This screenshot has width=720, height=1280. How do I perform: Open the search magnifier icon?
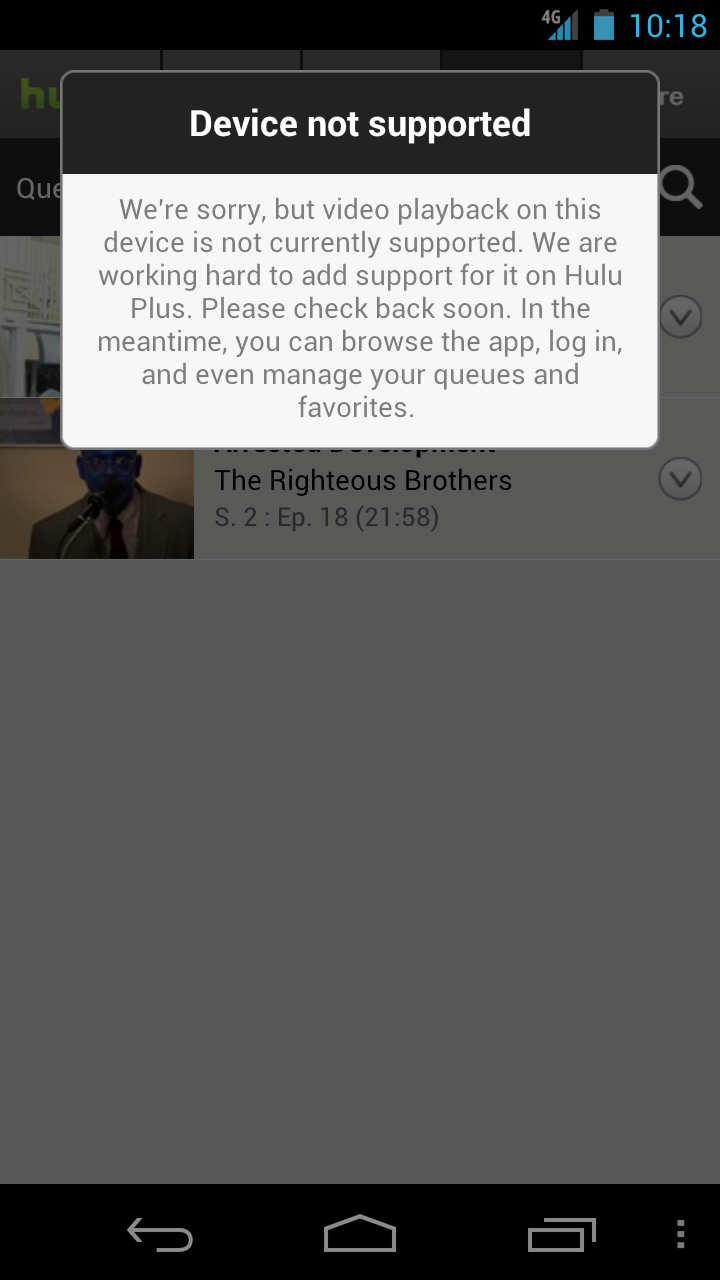point(682,188)
